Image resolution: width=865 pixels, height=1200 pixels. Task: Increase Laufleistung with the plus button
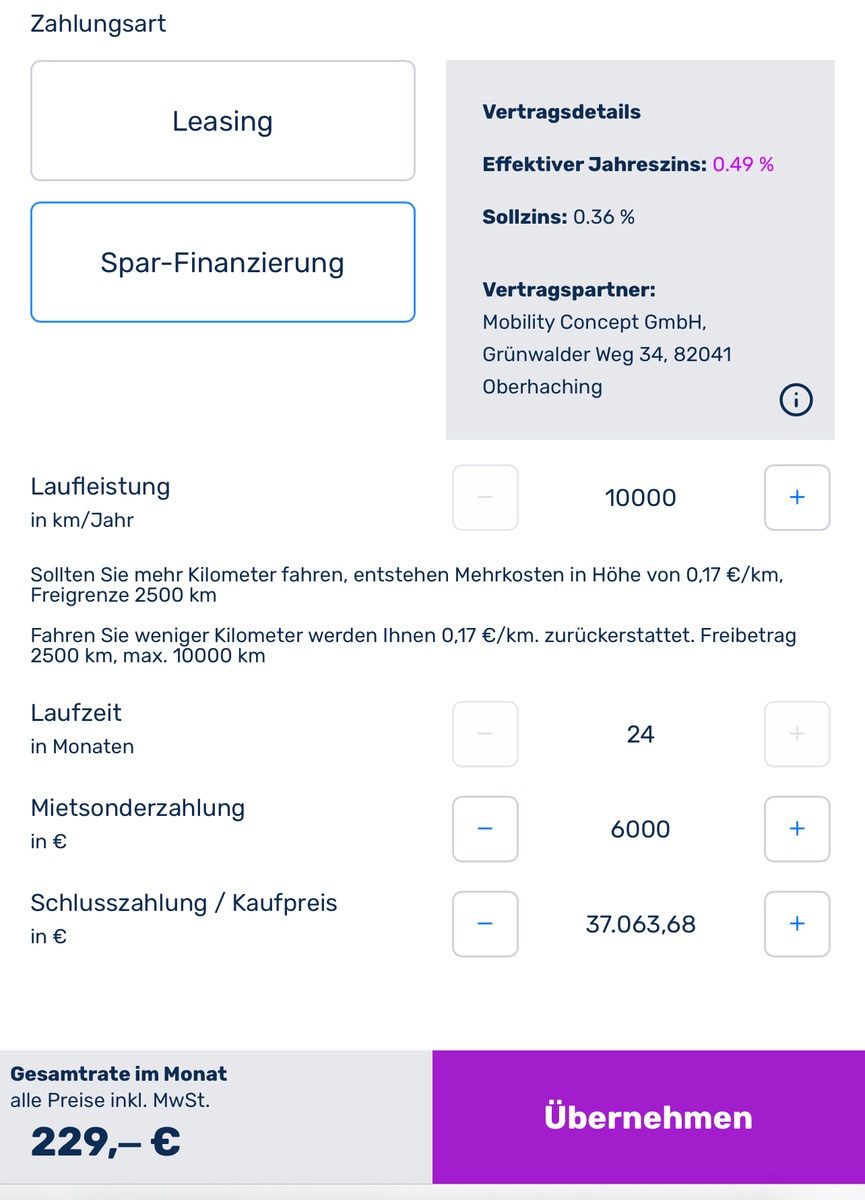(797, 497)
